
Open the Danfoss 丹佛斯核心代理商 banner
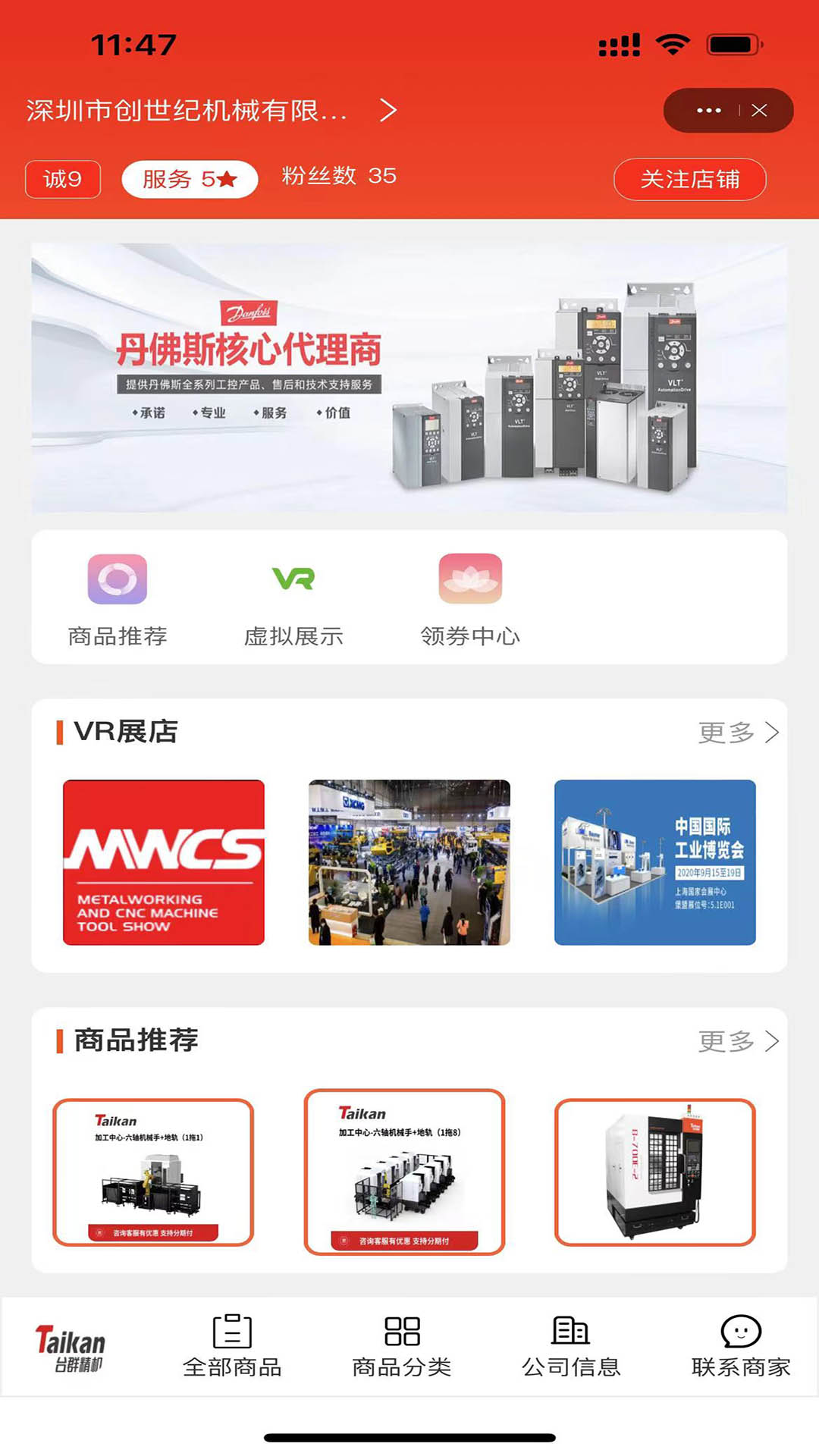[409, 378]
